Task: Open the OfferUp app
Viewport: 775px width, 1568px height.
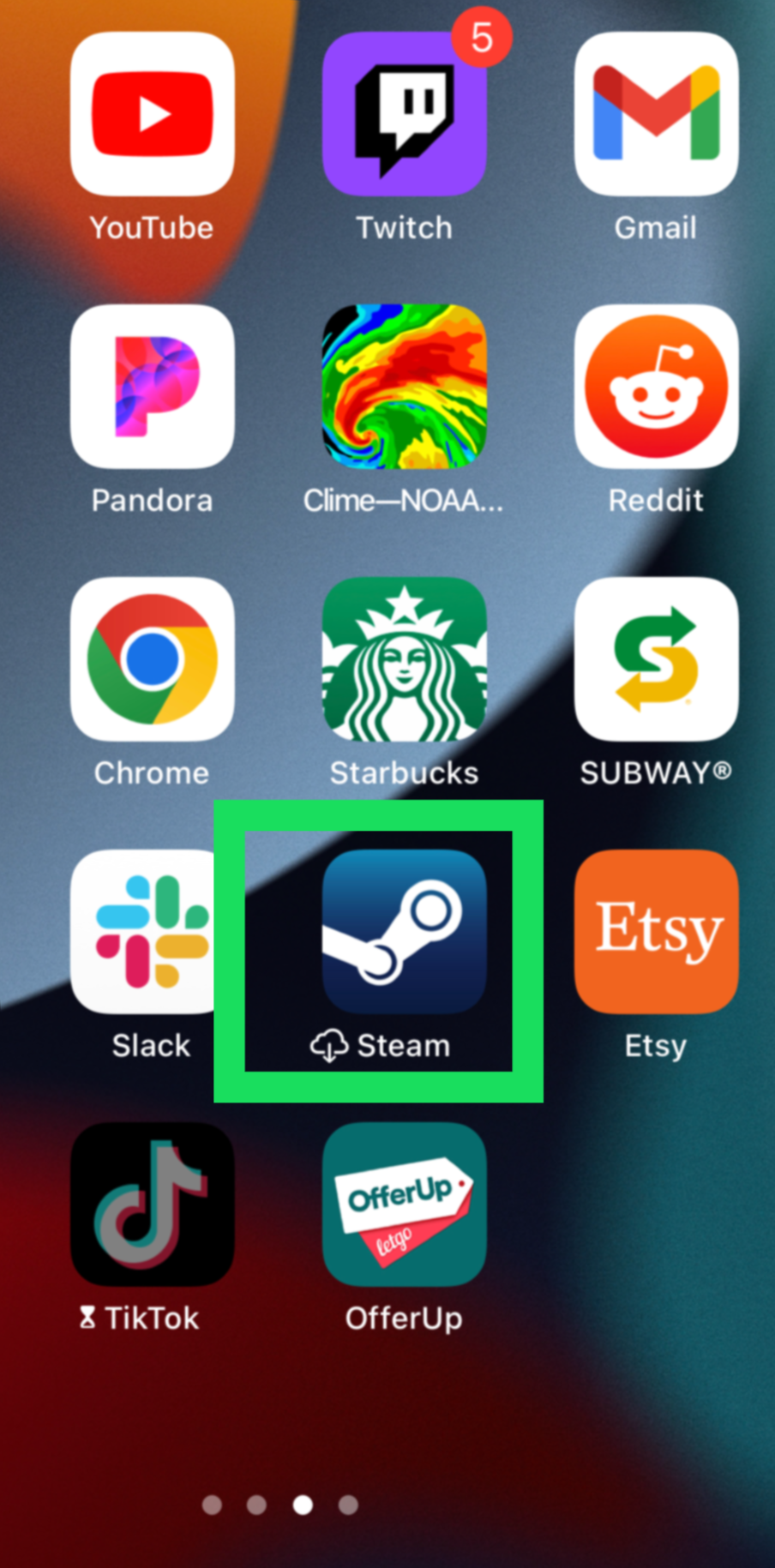Action: (x=404, y=1205)
